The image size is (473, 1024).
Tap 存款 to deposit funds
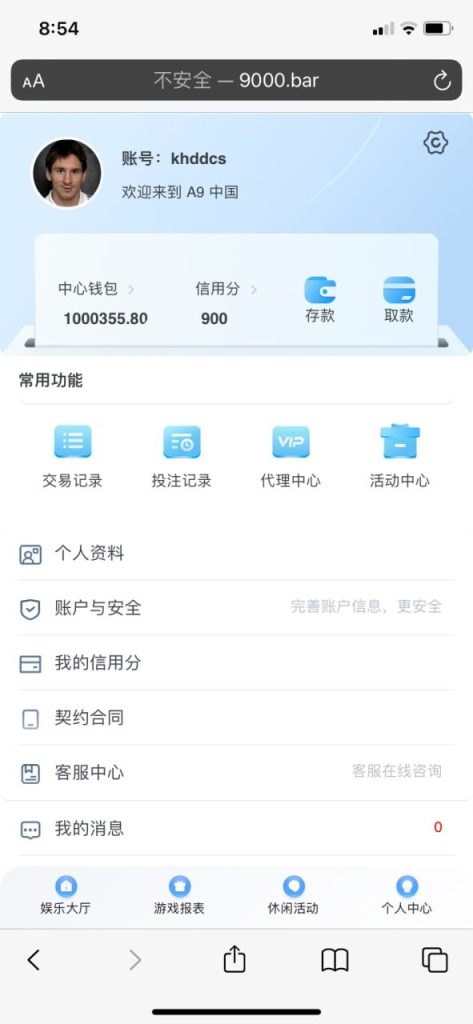coord(320,300)
